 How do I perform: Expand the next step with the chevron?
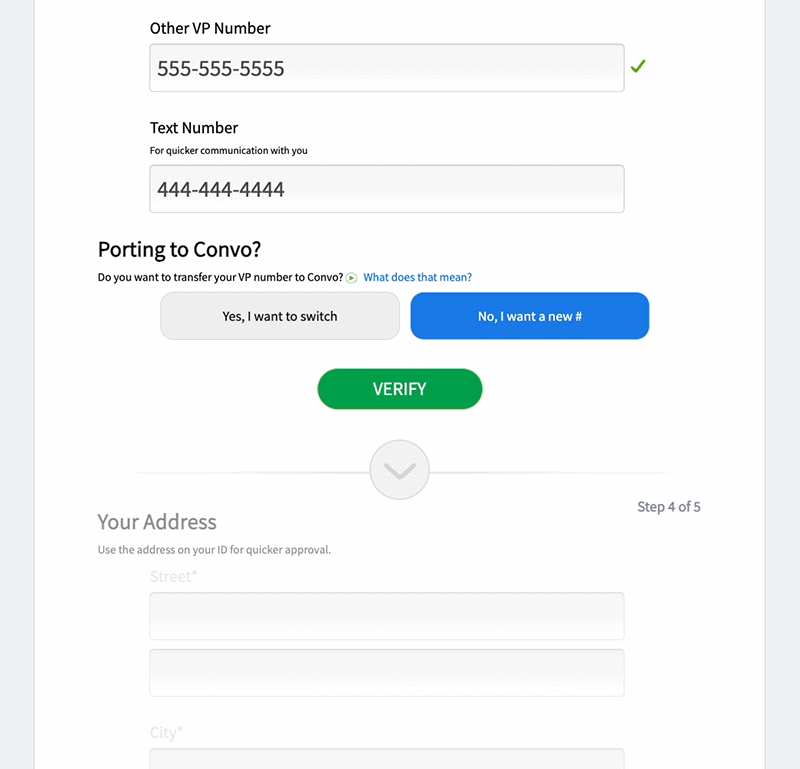click(x=399, y=470)
